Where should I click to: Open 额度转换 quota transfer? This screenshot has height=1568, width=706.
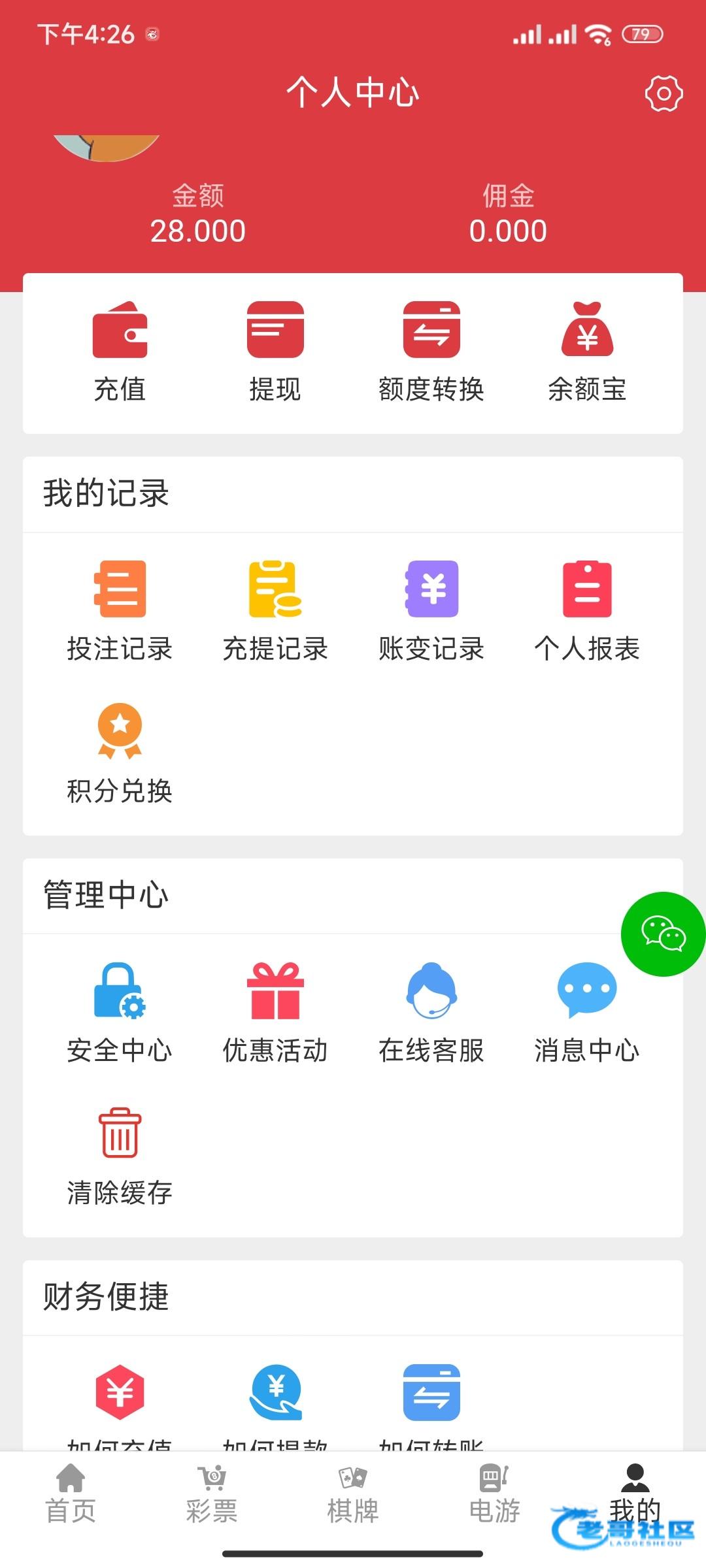(431, 351)
